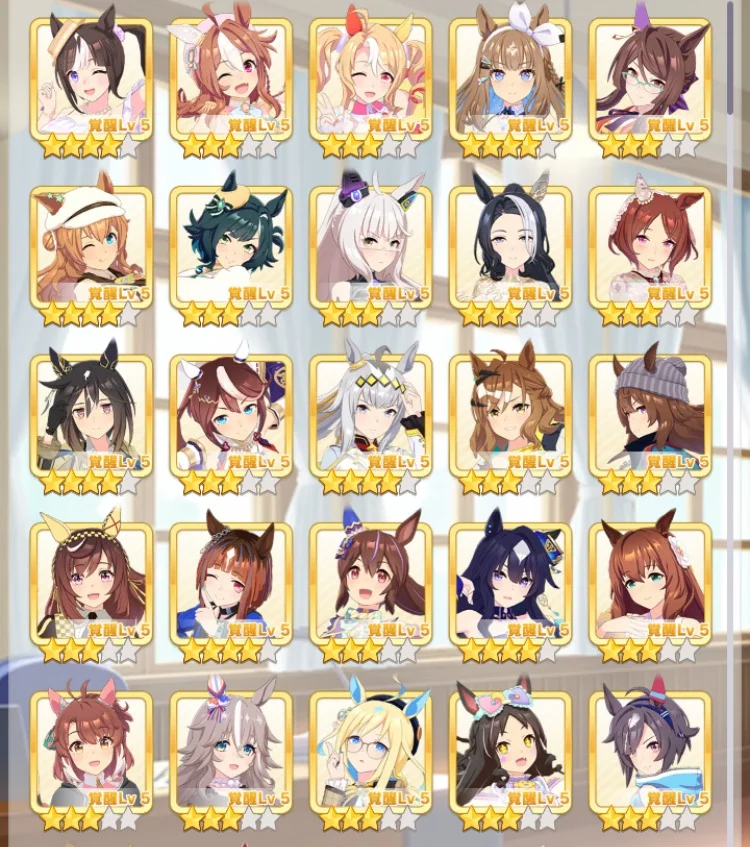This screenshot has height=847, width=750.
Task: Select the winking black-haired girl with white forelock
Action: pyautogui.click(x=91, y=78)
